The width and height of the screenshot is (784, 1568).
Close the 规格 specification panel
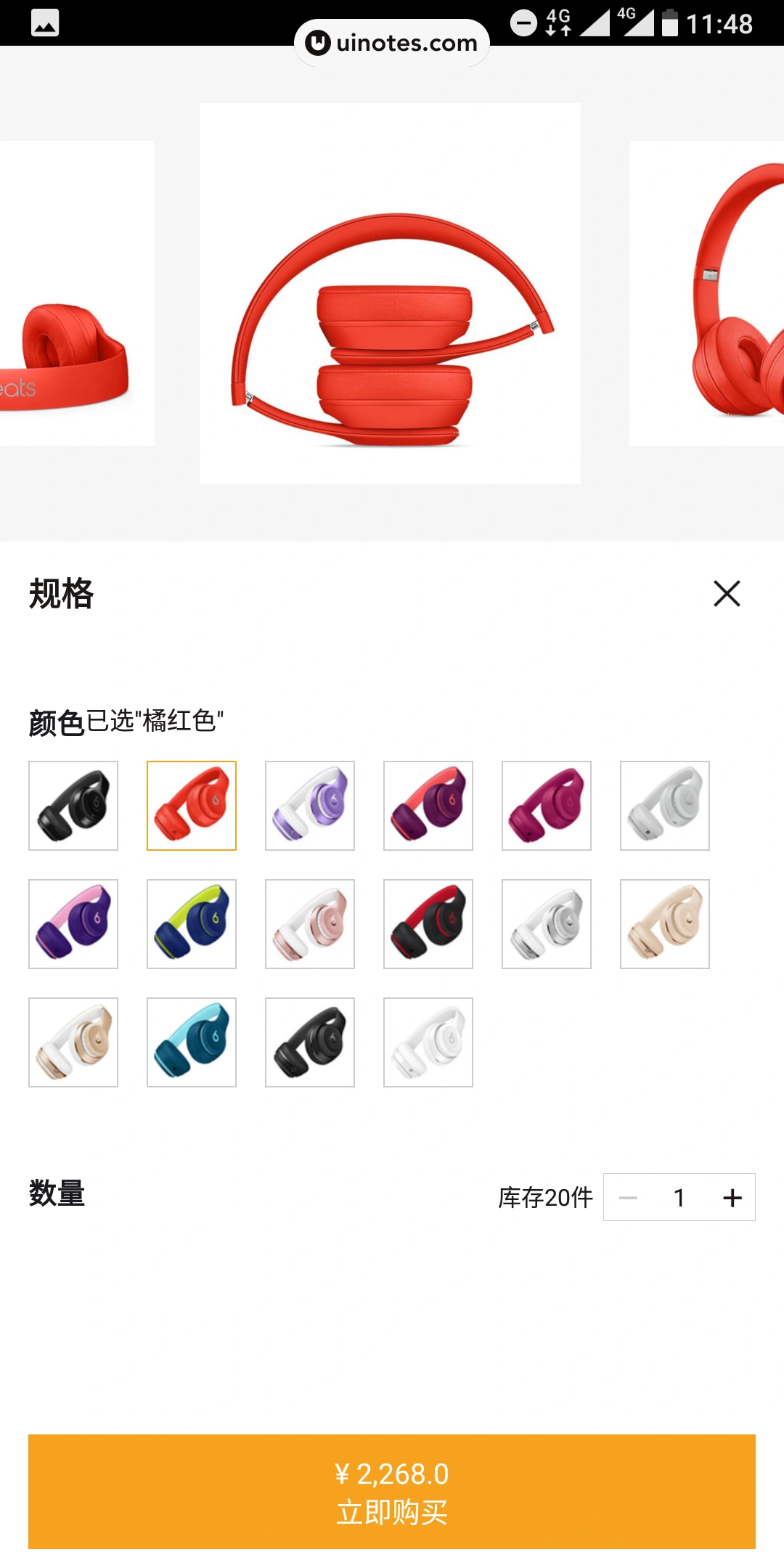[x=727, y=594]
